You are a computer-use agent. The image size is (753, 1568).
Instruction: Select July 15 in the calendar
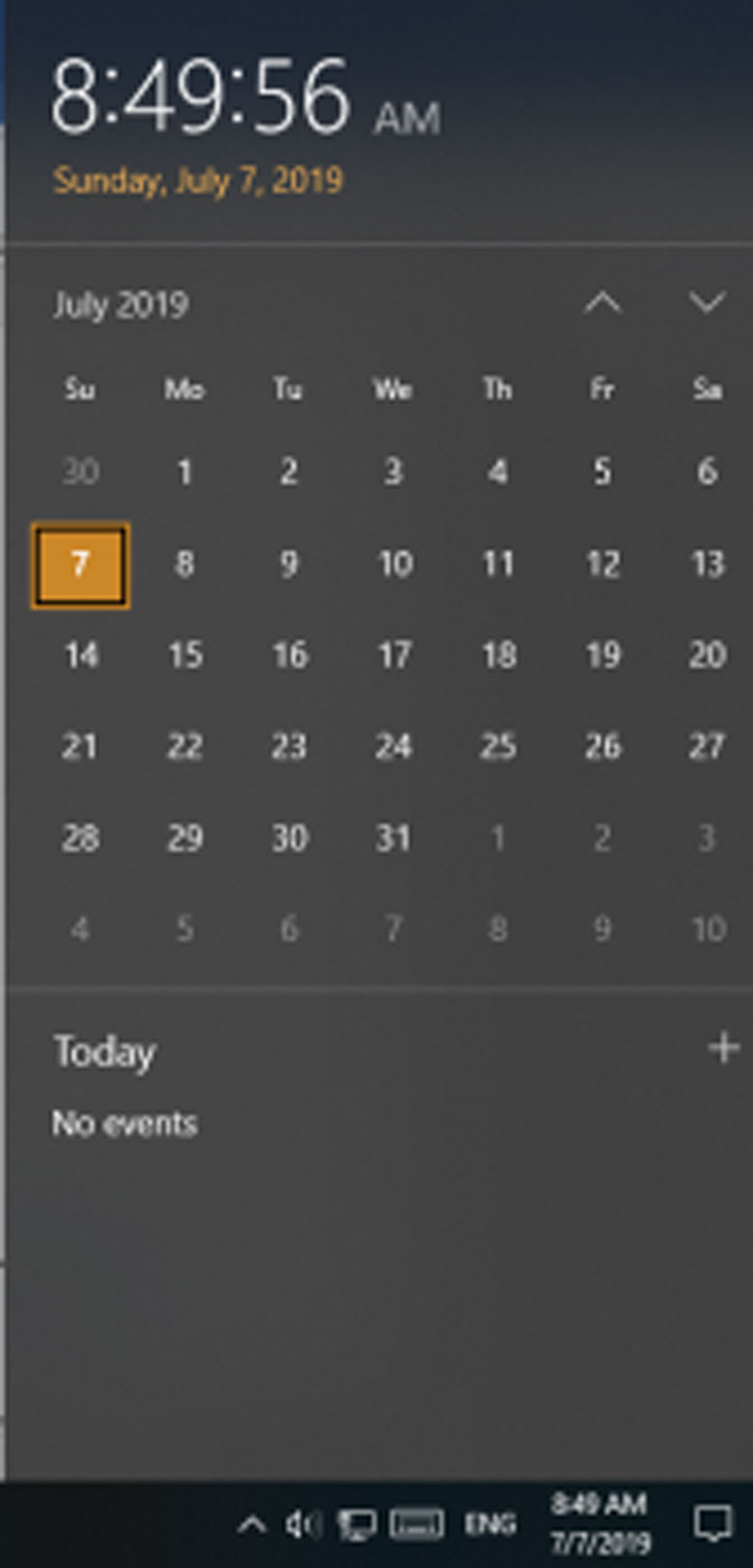coord(184,656)
